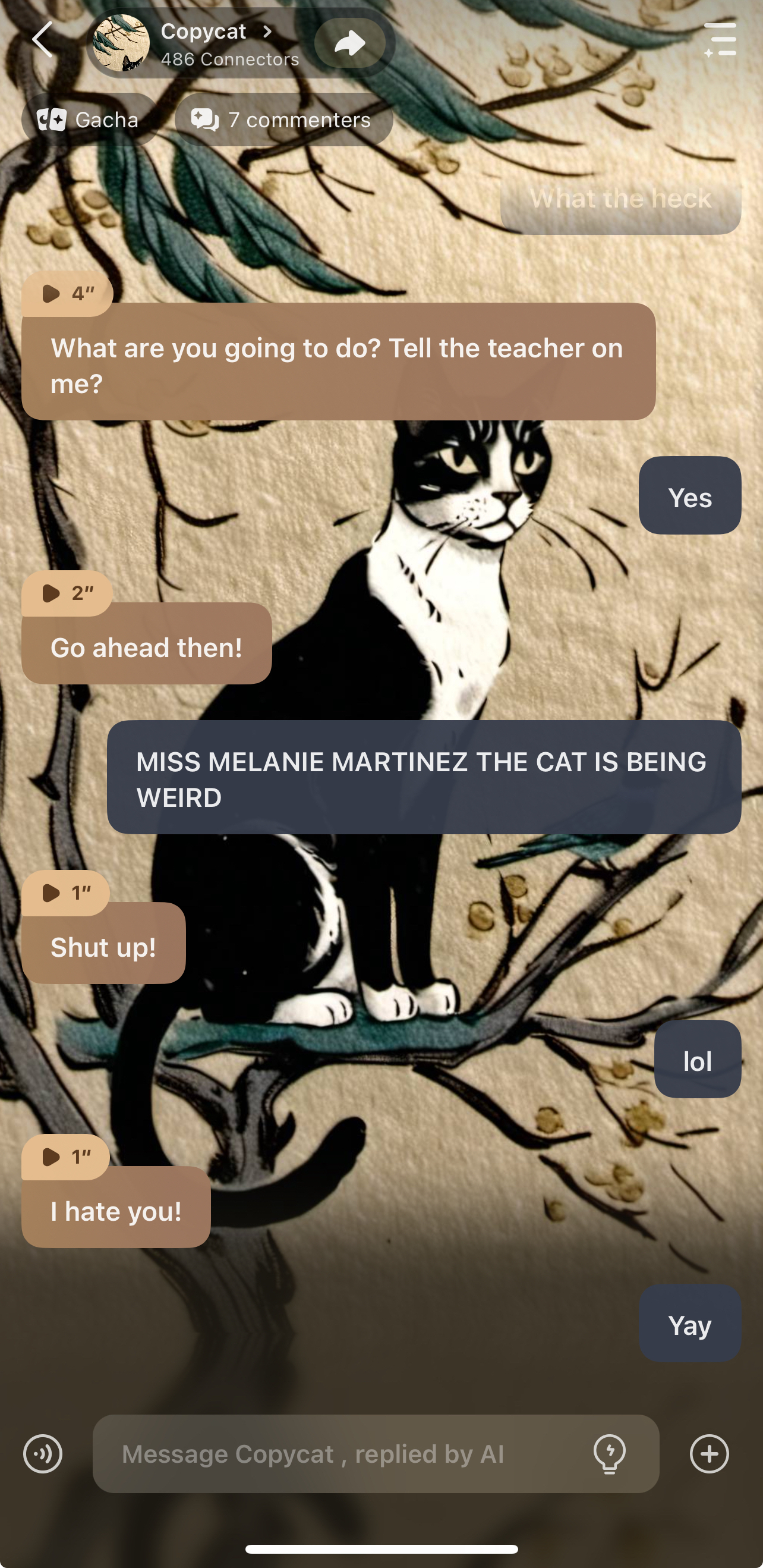The width and height of the screenshot is (763, 1568).
Task: Go back using the arrow
Action: 43,40
